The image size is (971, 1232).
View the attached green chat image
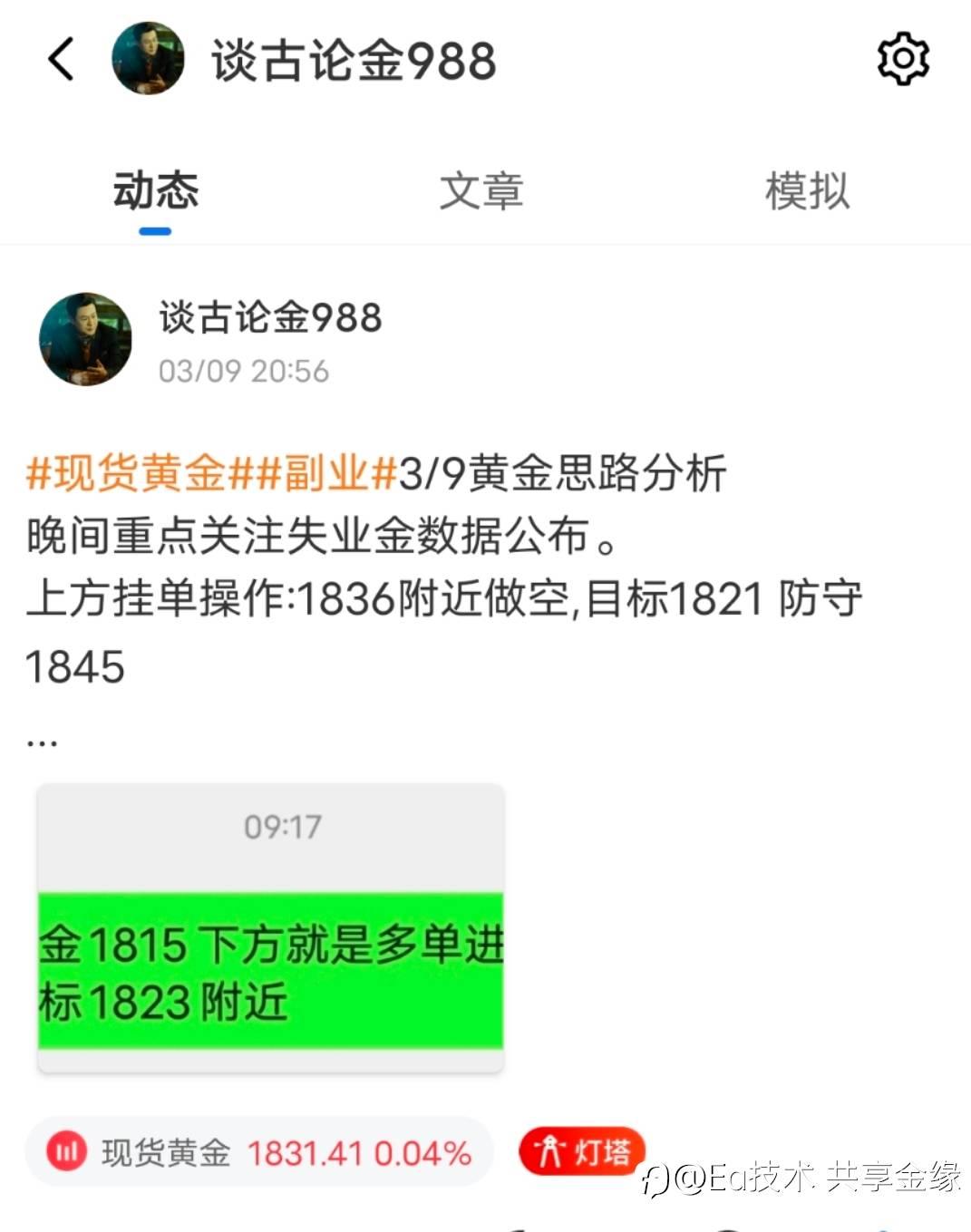[270, 928]
